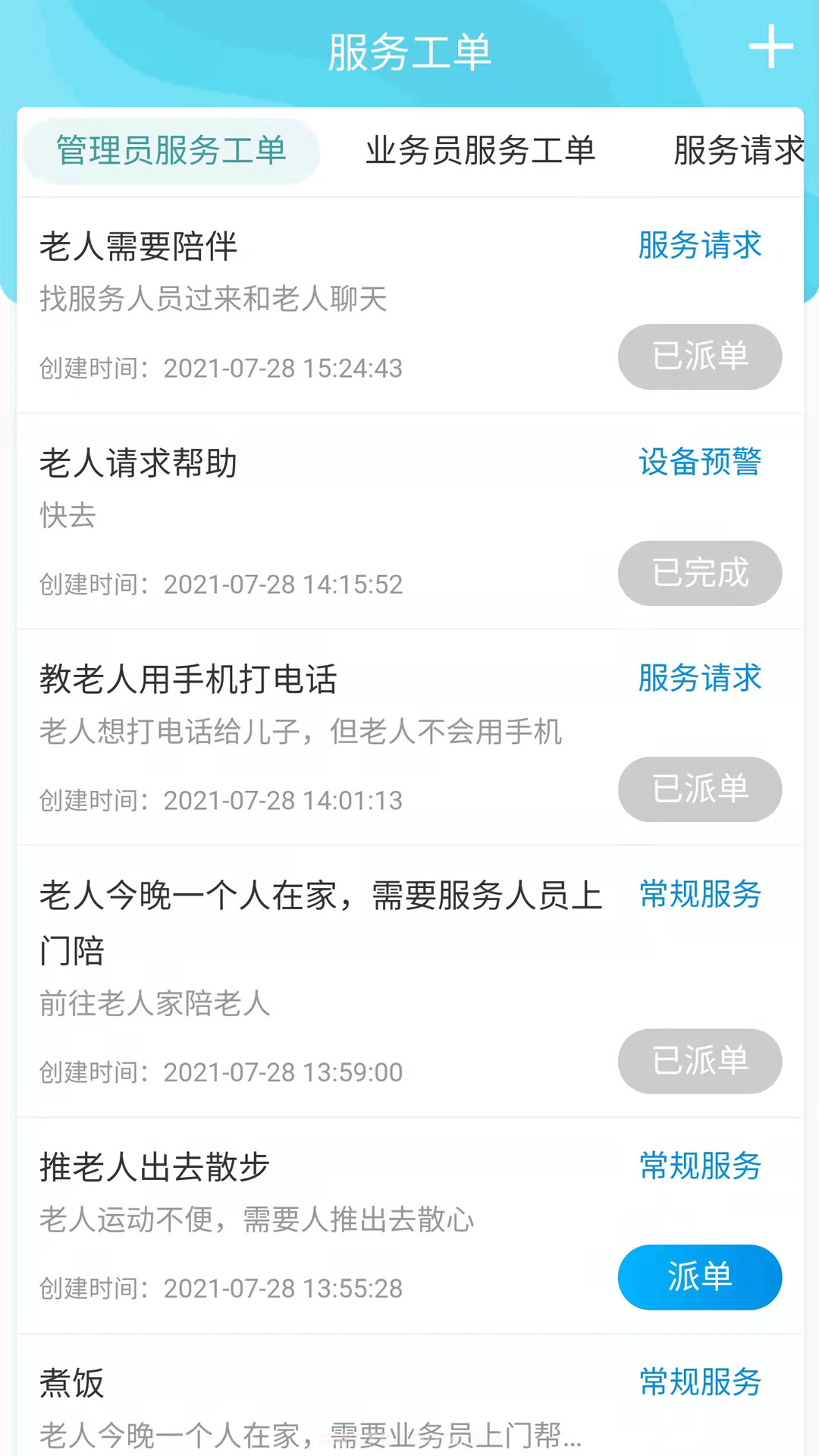Tap the 常规服务 label on 推老人出去散步
This screenshot has height=1456, width=819.
(x=699, y=1167)
